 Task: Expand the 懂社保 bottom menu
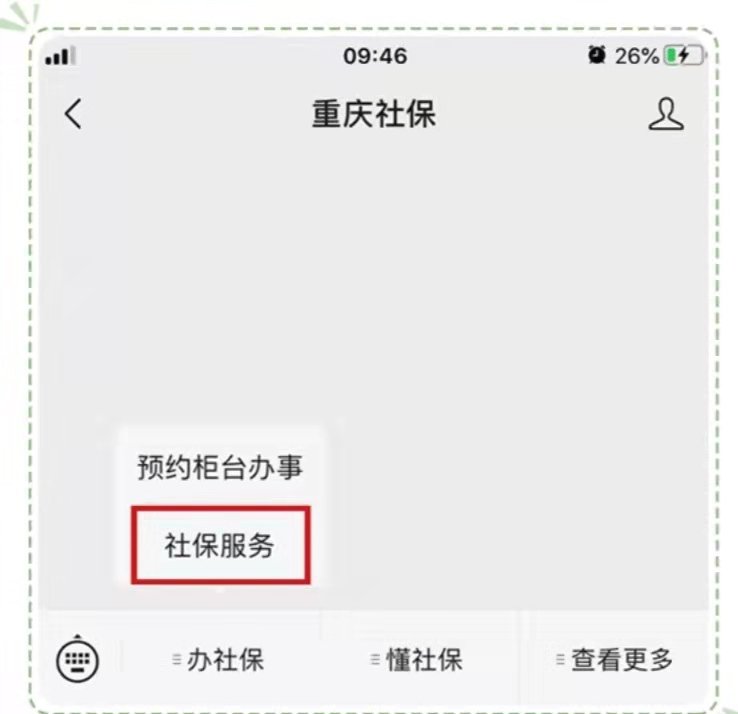click(x=418, y=660)
